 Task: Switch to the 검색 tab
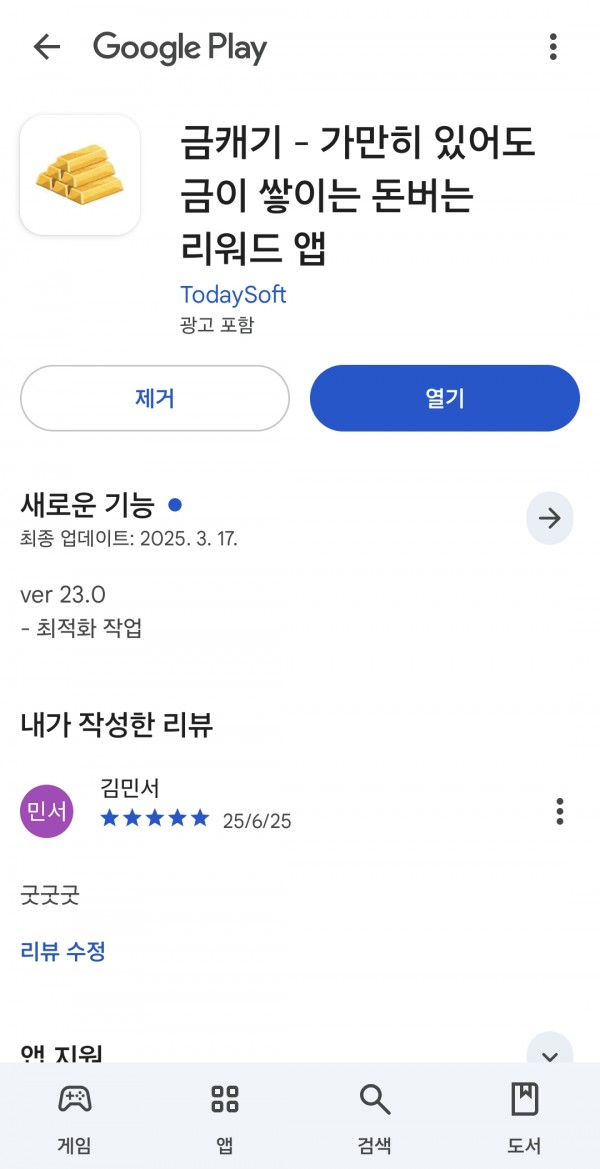pos(374,1118)
